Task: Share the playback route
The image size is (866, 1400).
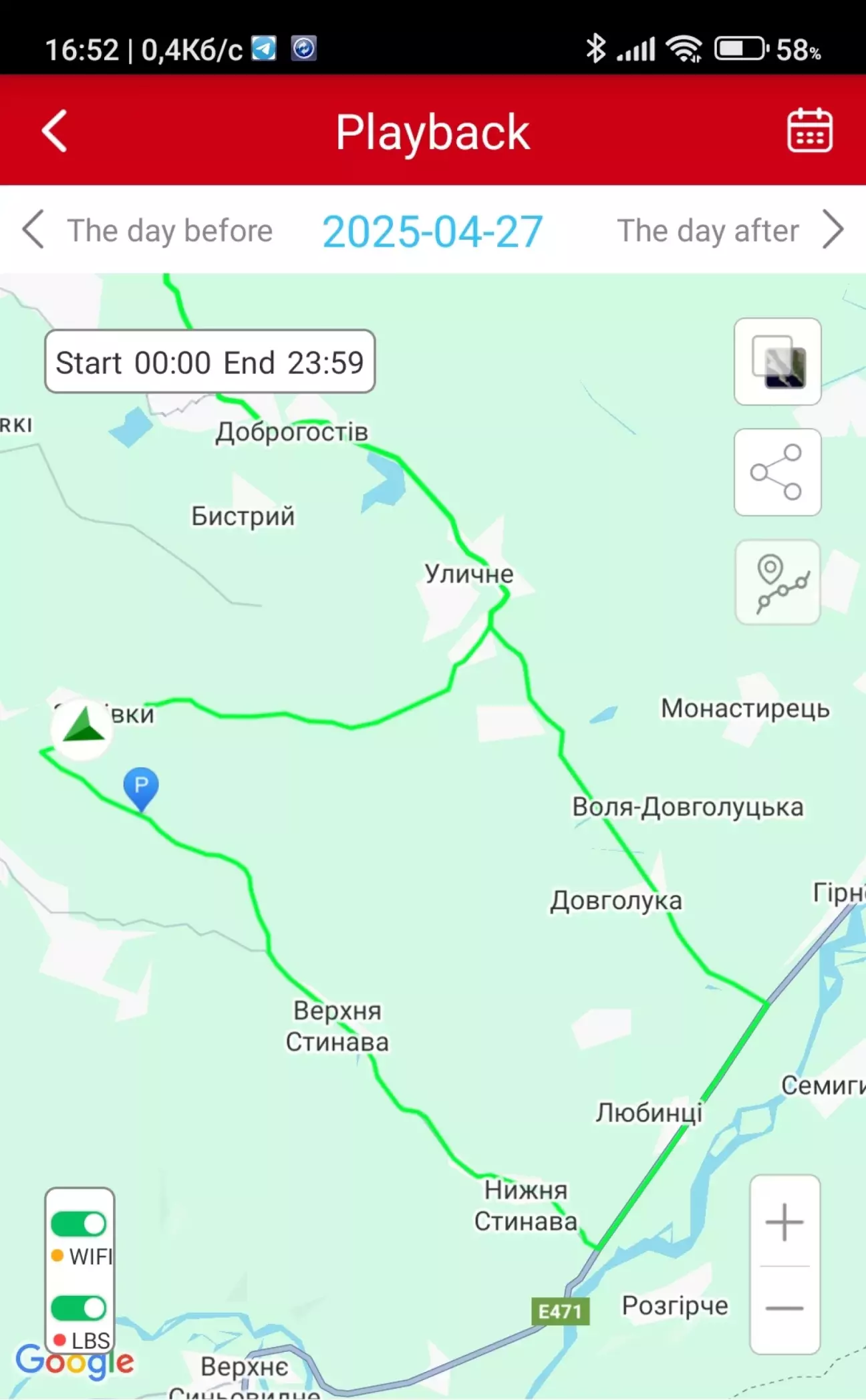Action: (x=778, y=472)
